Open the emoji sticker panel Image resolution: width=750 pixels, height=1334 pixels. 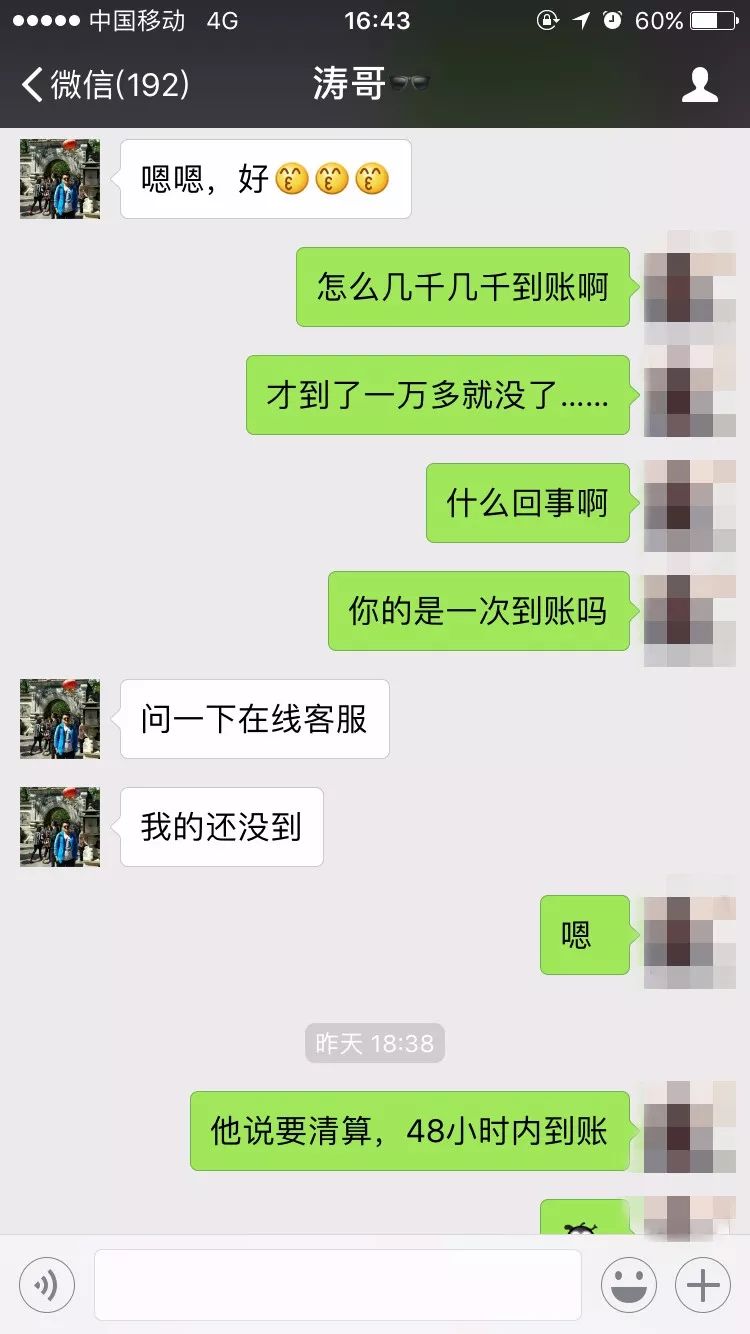628,1285
